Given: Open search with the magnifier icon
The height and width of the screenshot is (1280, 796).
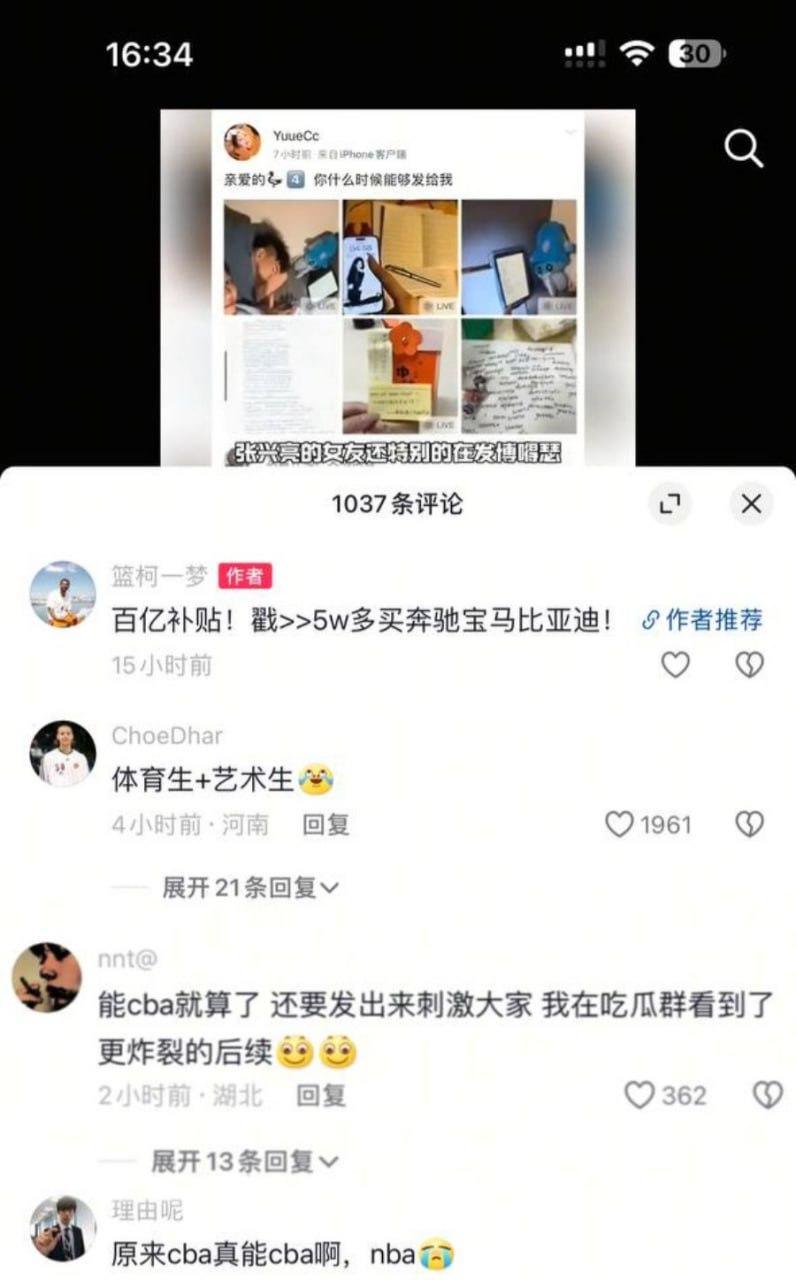Looking at the screenshot, I should [743, 150].
